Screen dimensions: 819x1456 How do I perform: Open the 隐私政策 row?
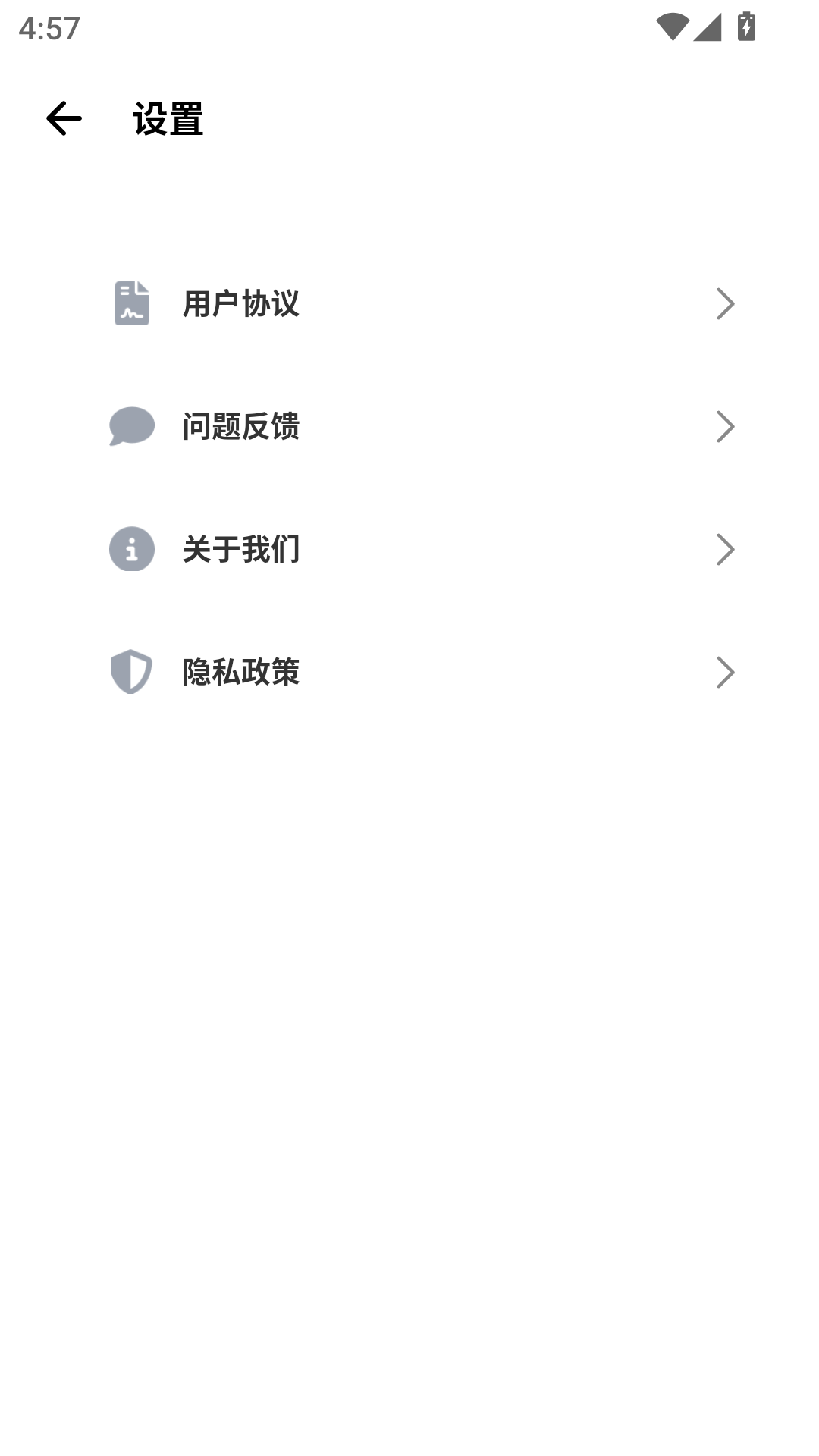pyautogui.click(x=409, y=673)
